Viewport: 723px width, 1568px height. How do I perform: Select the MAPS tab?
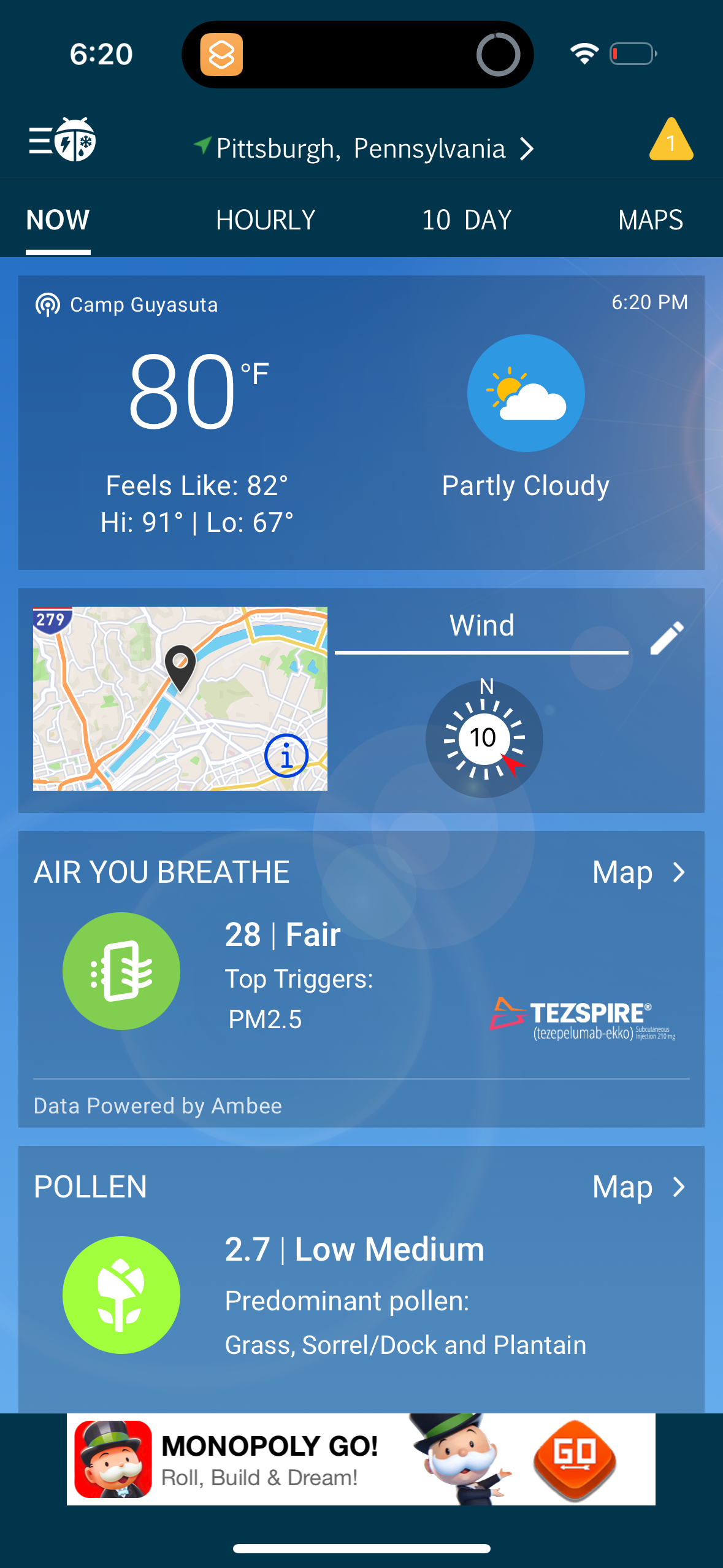click(x=651, y=220)
